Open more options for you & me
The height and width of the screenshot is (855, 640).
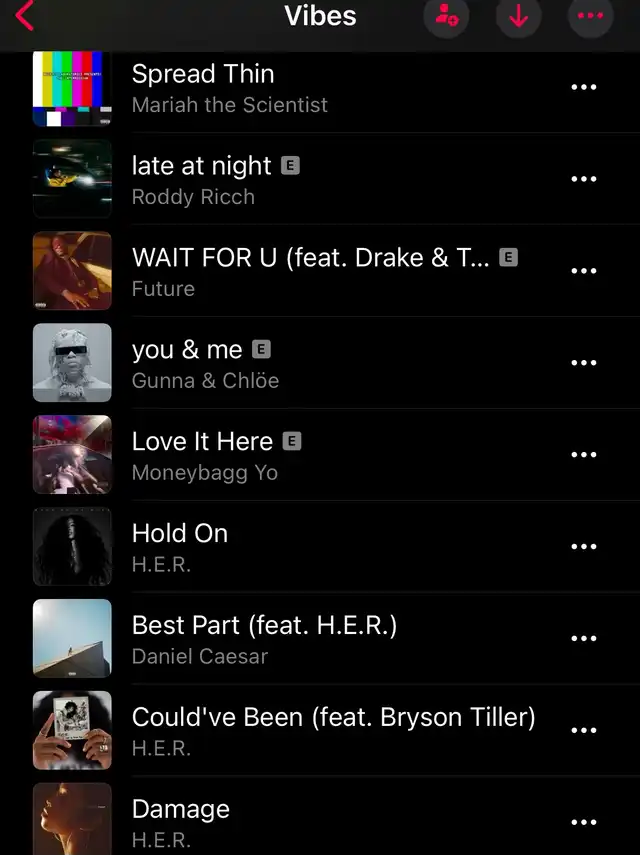(583, 364)
